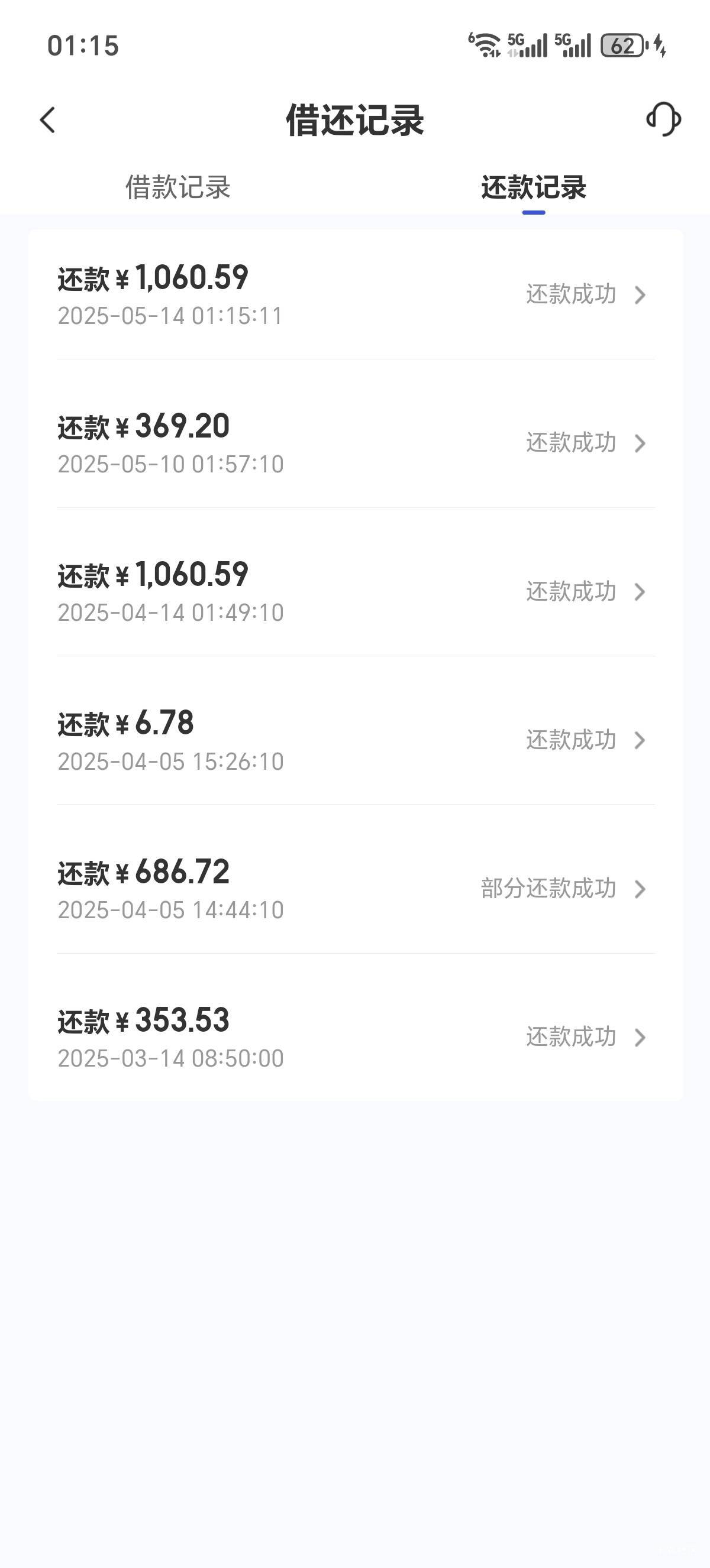710x1568 pixels.
Task: Open the ¥369.20 repayment record
Action: pyautogui.click(x=356, y=443)
